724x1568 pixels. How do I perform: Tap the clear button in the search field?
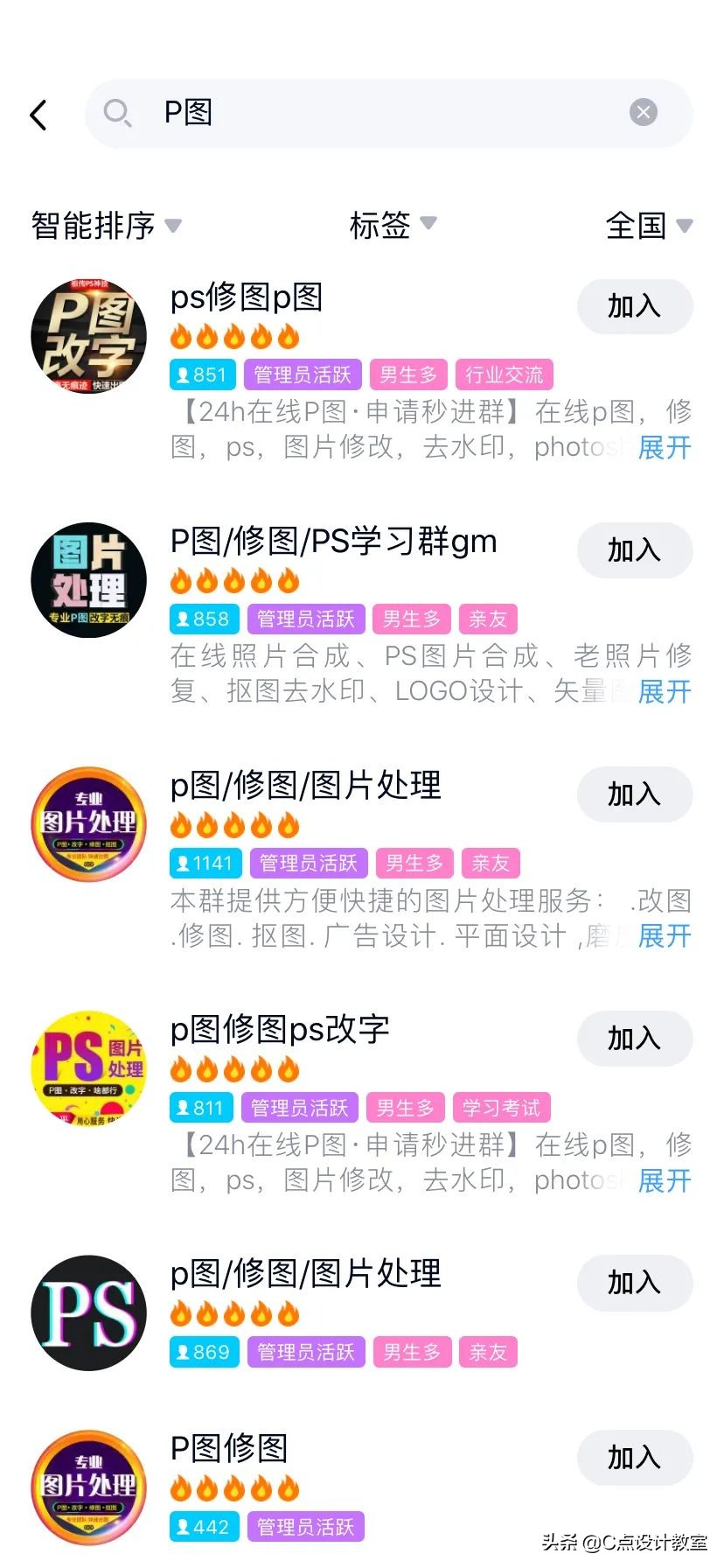click(x=643, y=111)
